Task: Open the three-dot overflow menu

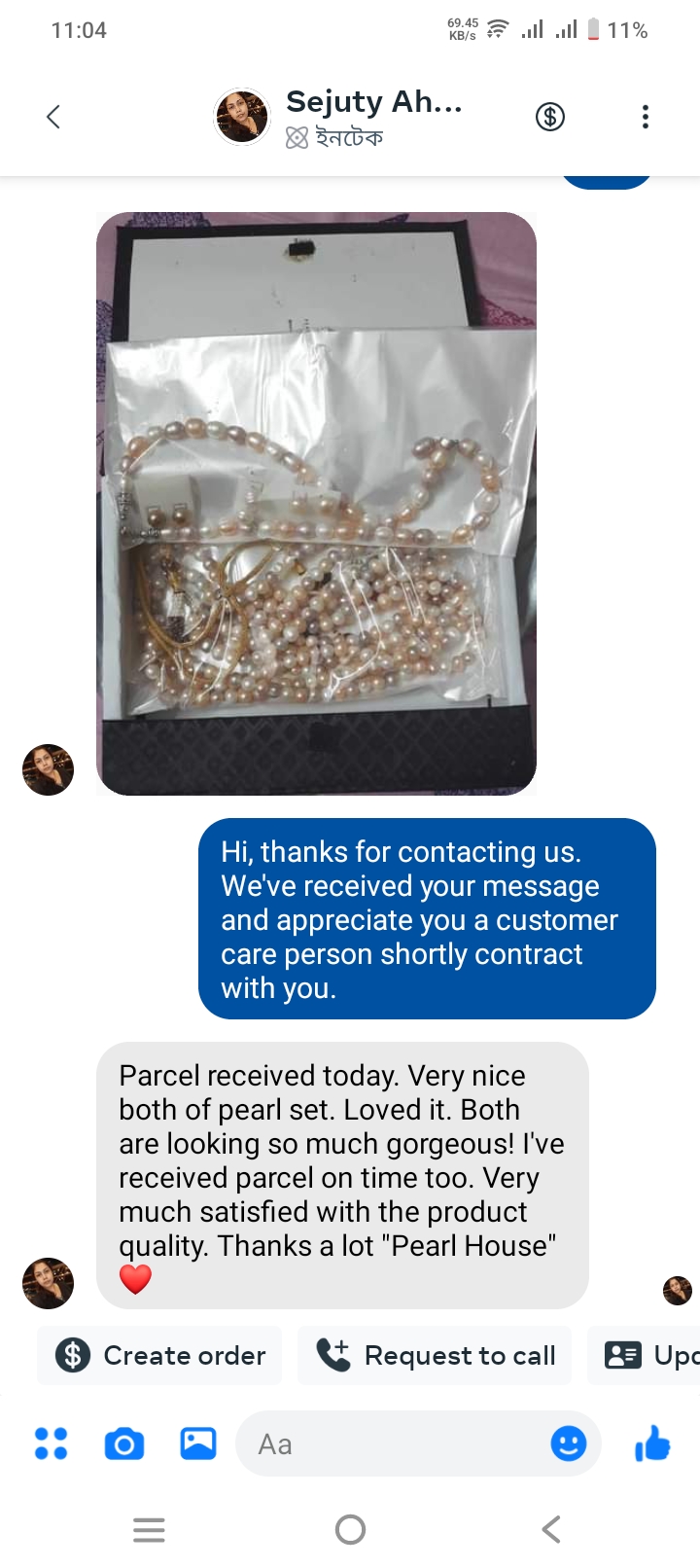Action: [645, 117]
